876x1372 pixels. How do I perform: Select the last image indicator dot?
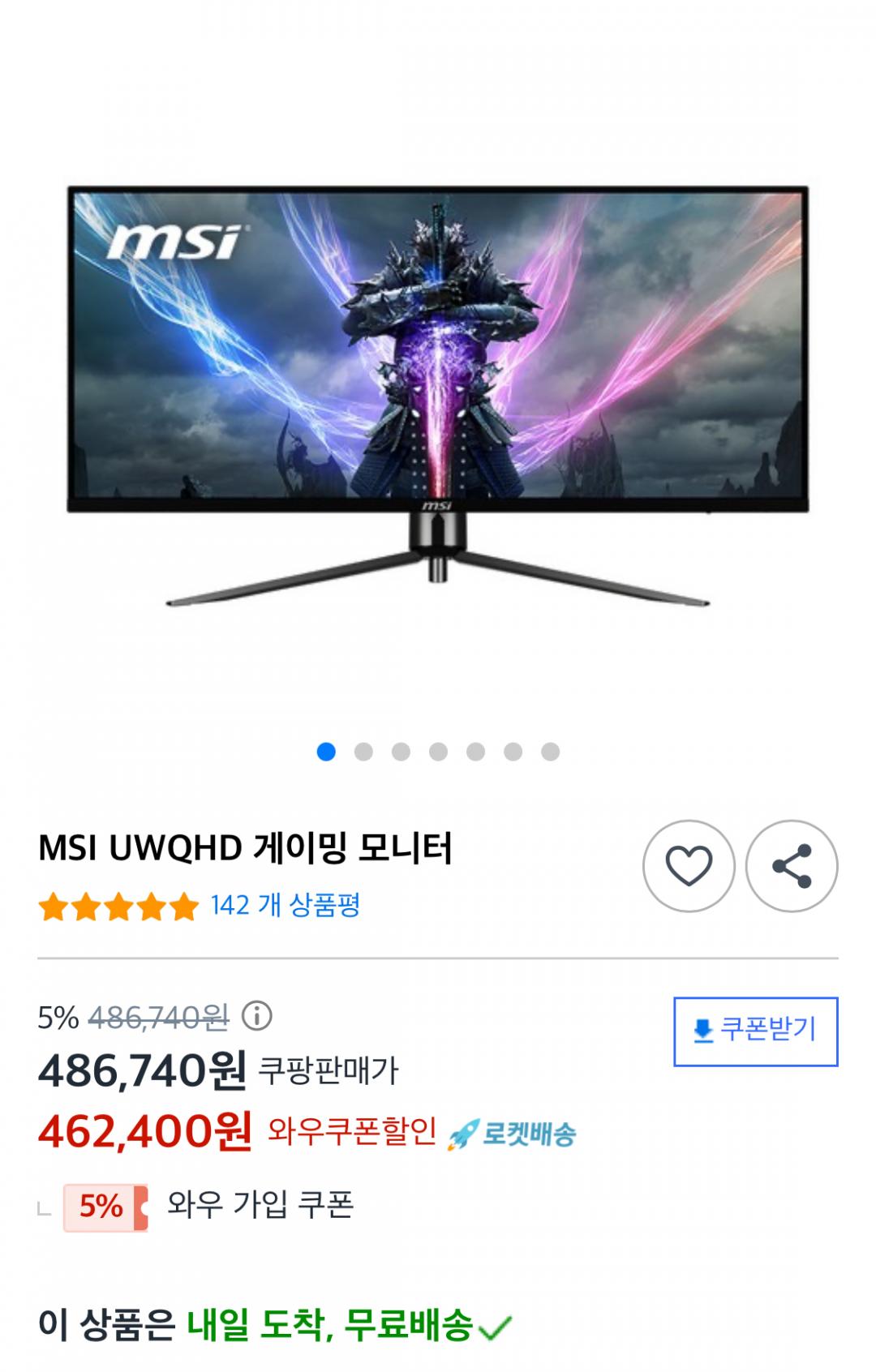(550, 752)
